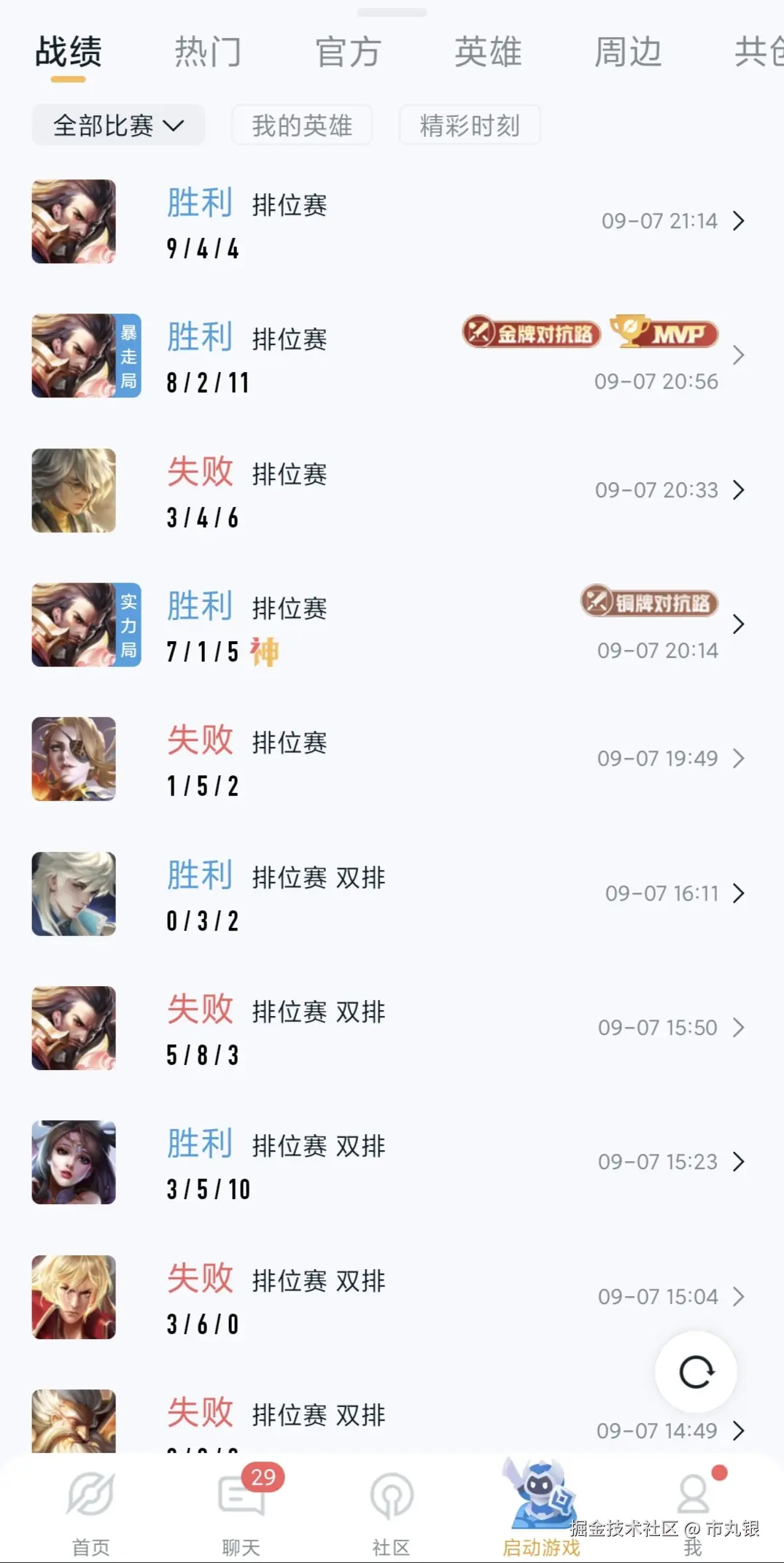This screenshot has height=1563, width=784.
Task: Switch to the 英雄 tab
Action: 489,51
